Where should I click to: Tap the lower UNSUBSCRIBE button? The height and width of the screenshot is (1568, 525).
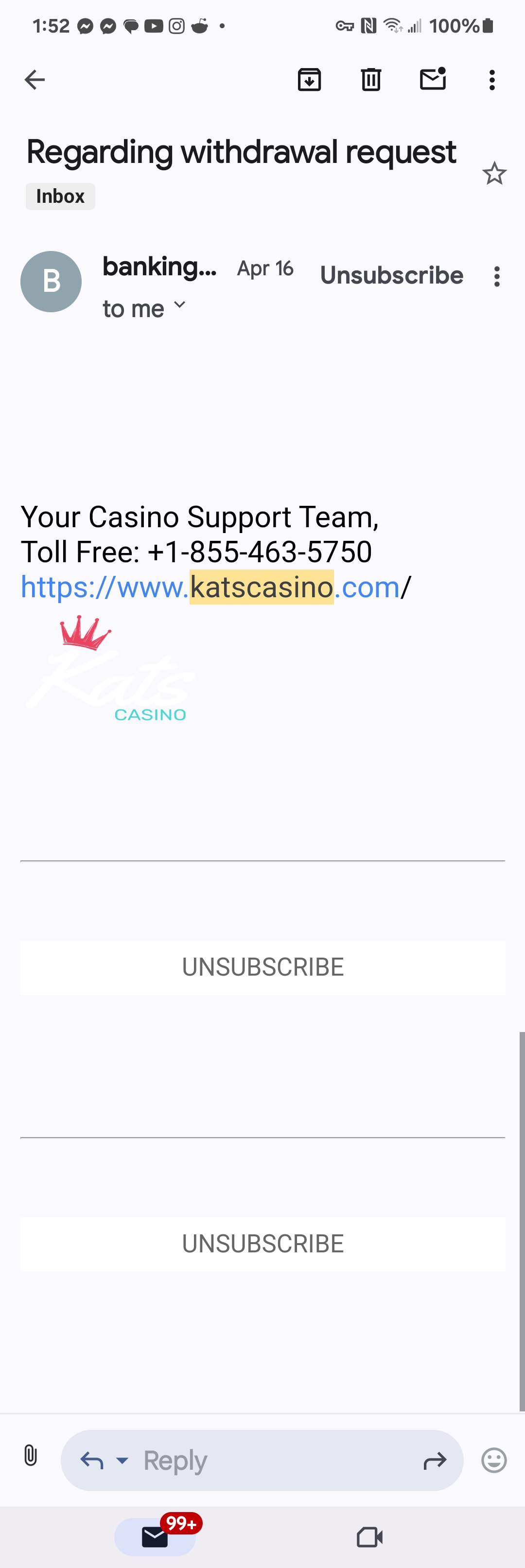263,1244
